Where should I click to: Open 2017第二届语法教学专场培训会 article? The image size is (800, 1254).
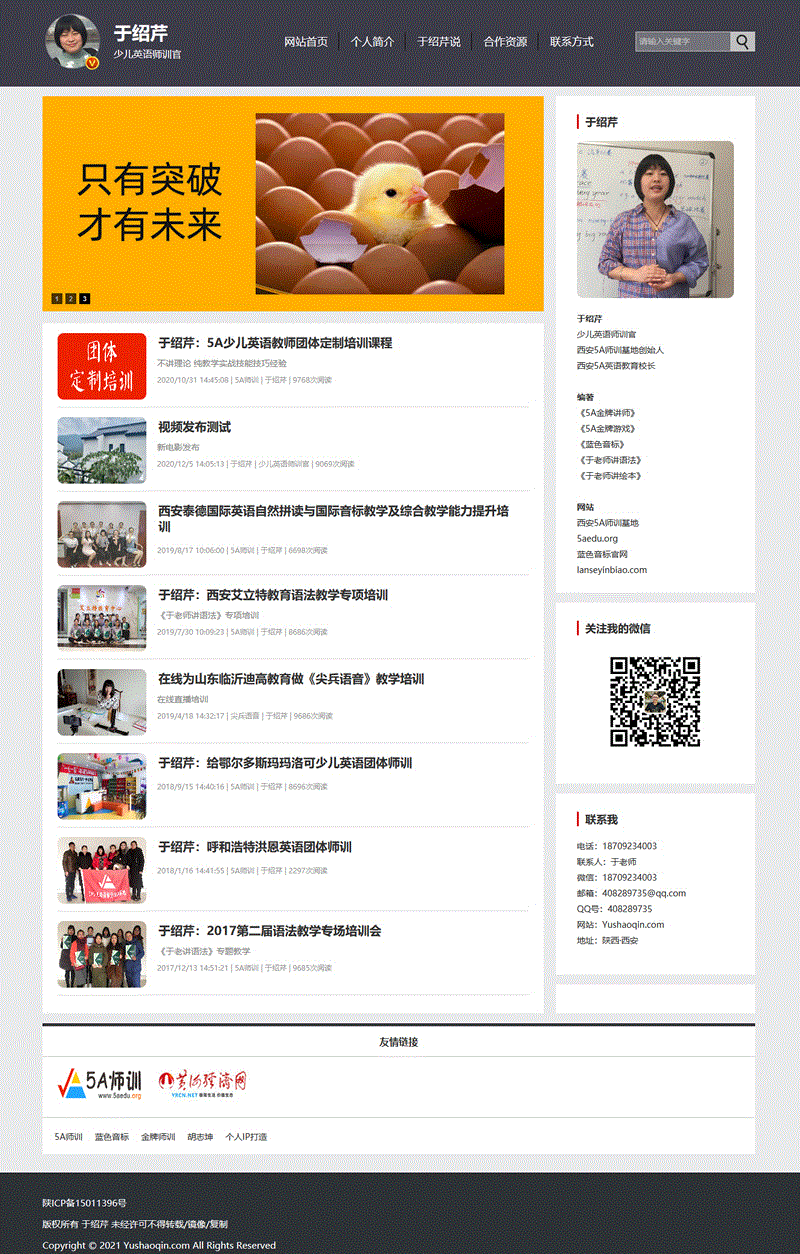coord(270,931)
